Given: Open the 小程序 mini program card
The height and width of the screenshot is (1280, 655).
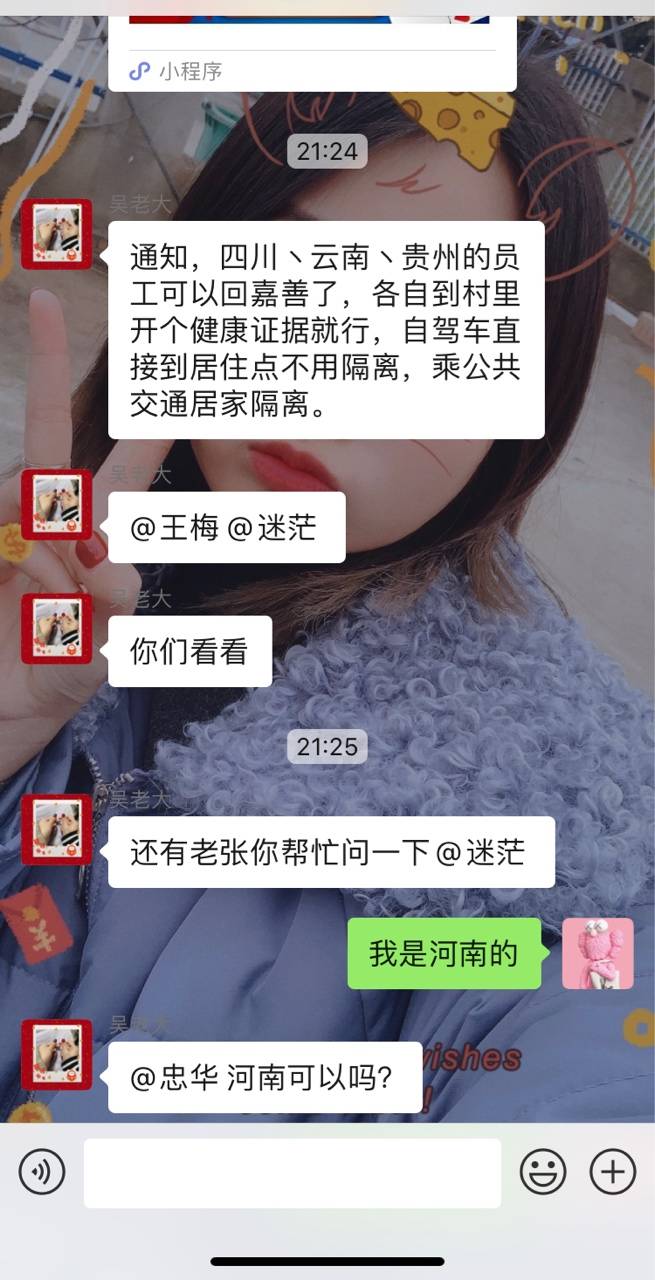Looking at the screenshot, I should (312, 50).
